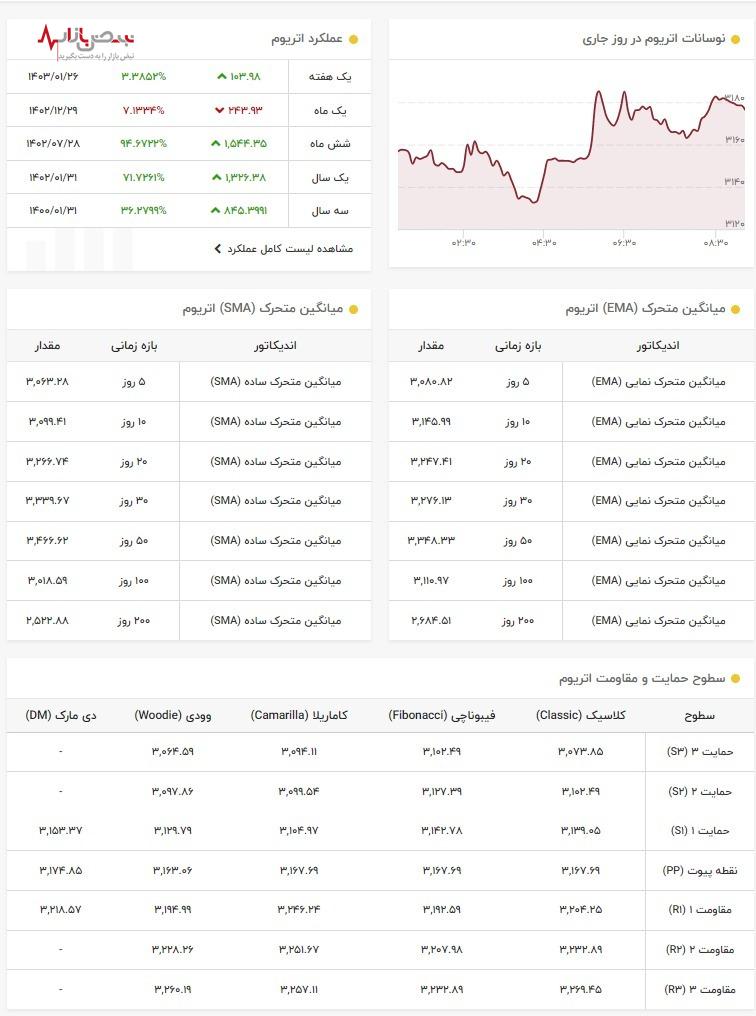Screen dimensions: 756x1016
Task: Click yellow dot next to میانگین متحرک (EMA) title
Action: click(737, 308)
